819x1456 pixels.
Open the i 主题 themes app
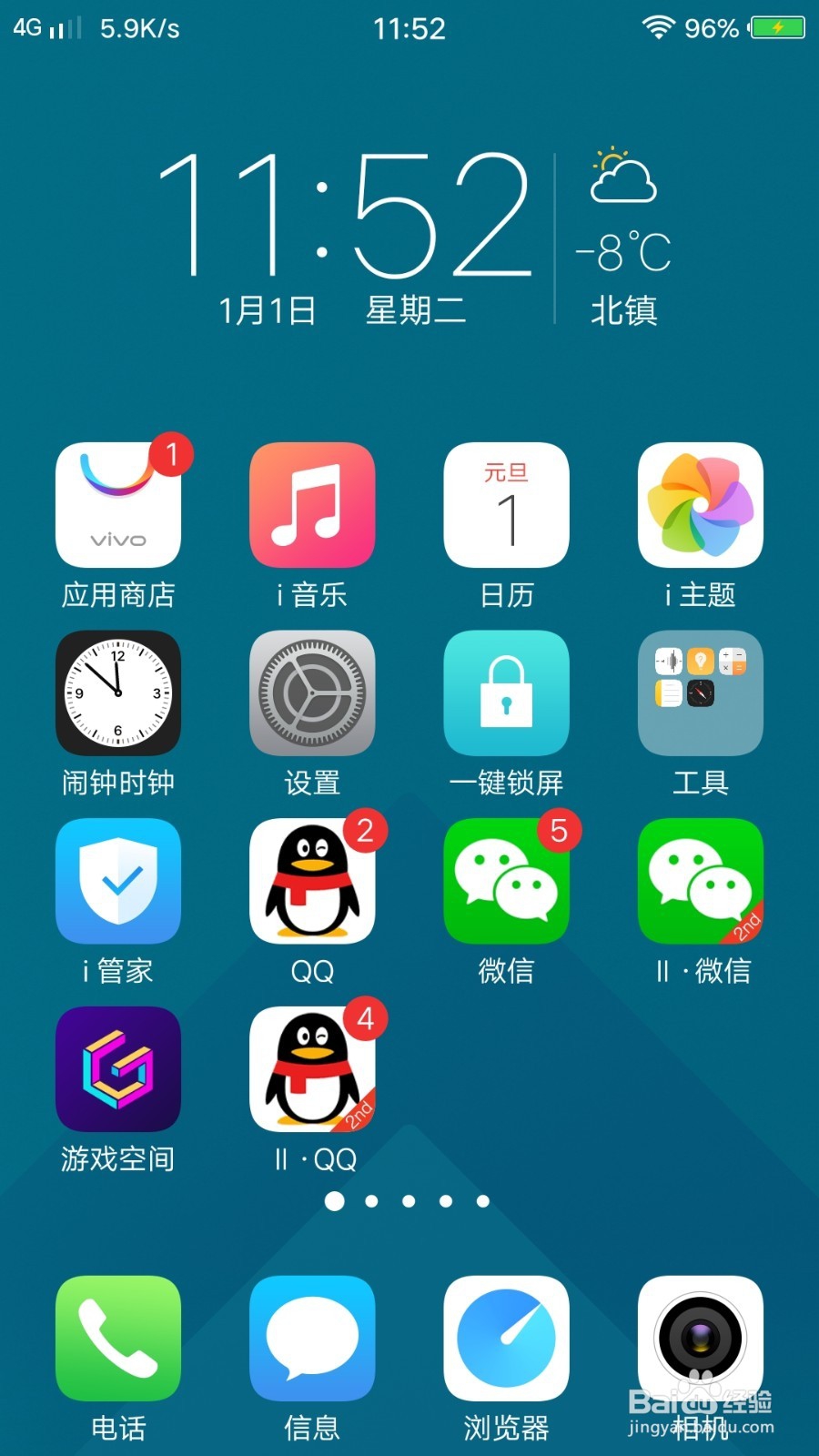[x=701, y=505]
